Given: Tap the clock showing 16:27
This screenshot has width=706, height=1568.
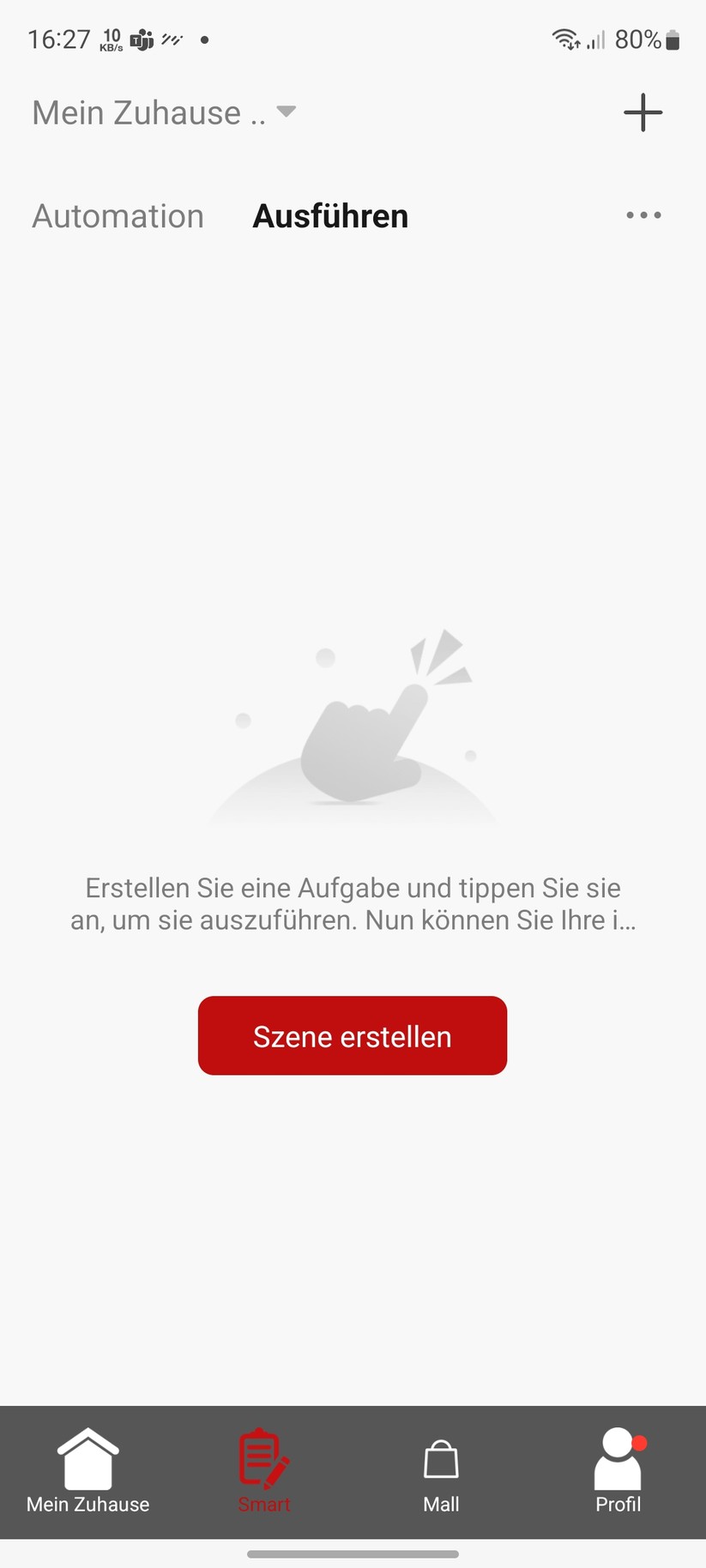Looking at the screenshot, I should (x=59, y=39).
